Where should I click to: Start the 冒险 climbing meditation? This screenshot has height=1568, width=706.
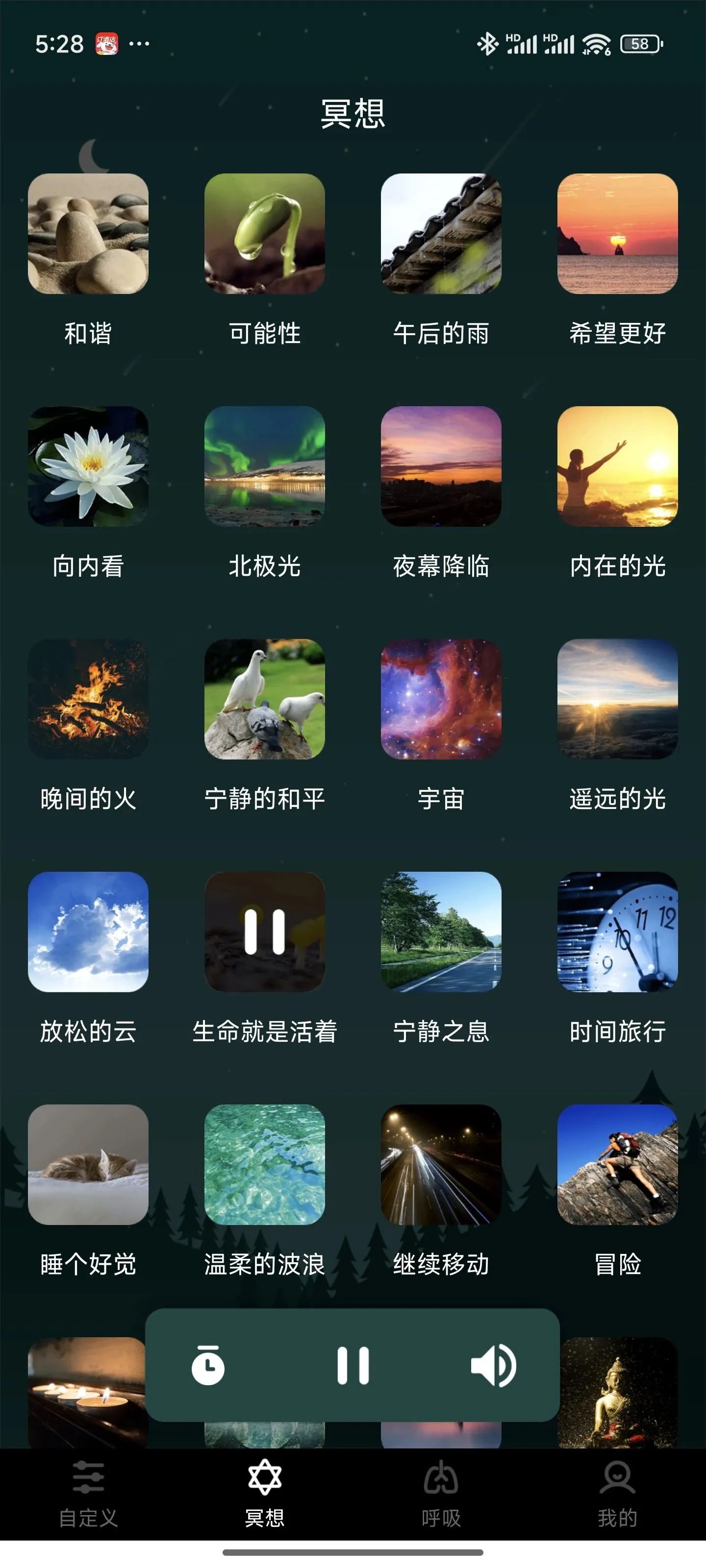(617, 1164)
